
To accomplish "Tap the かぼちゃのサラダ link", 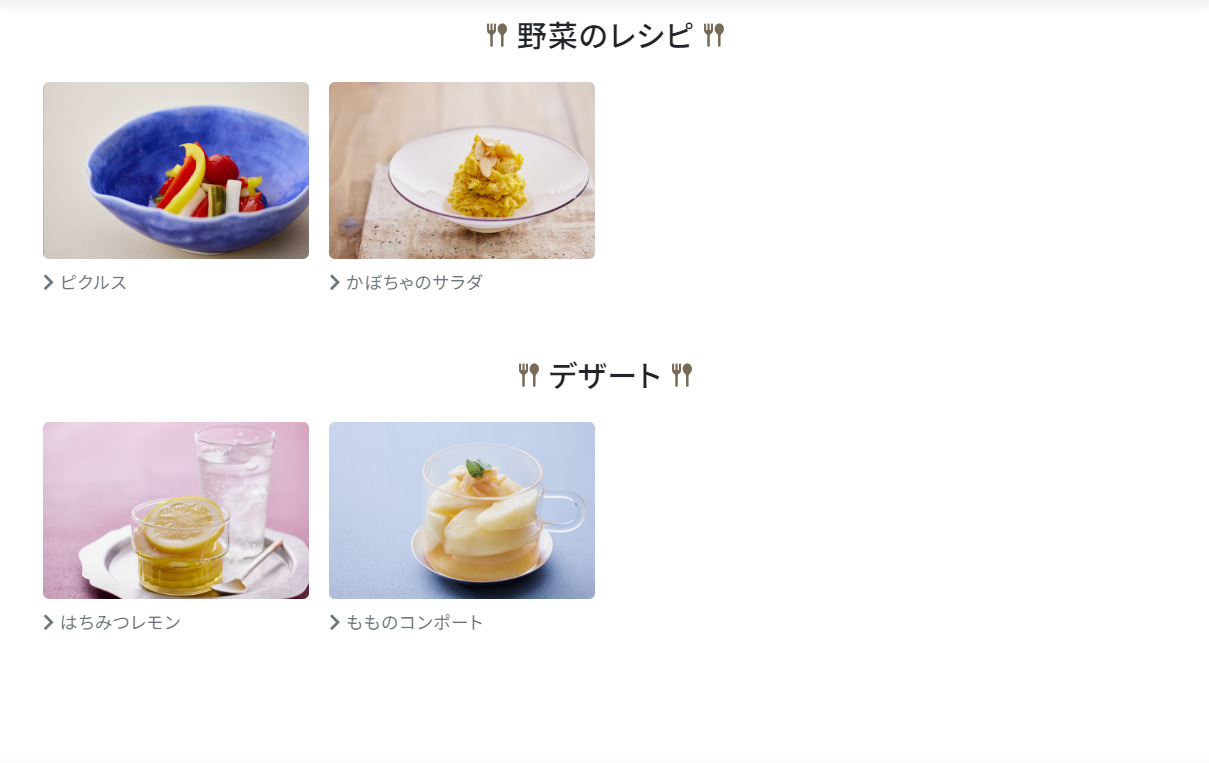I will [x=413, y=283].
